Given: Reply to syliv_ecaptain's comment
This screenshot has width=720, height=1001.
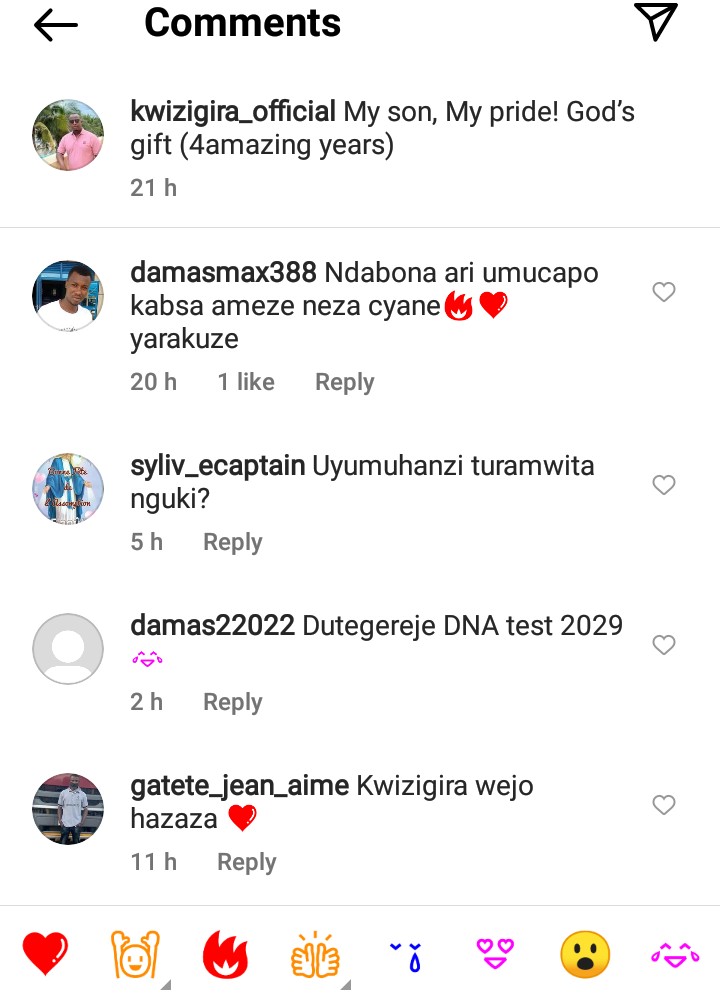Looking at the screenshot, I should tap(232, 542).
